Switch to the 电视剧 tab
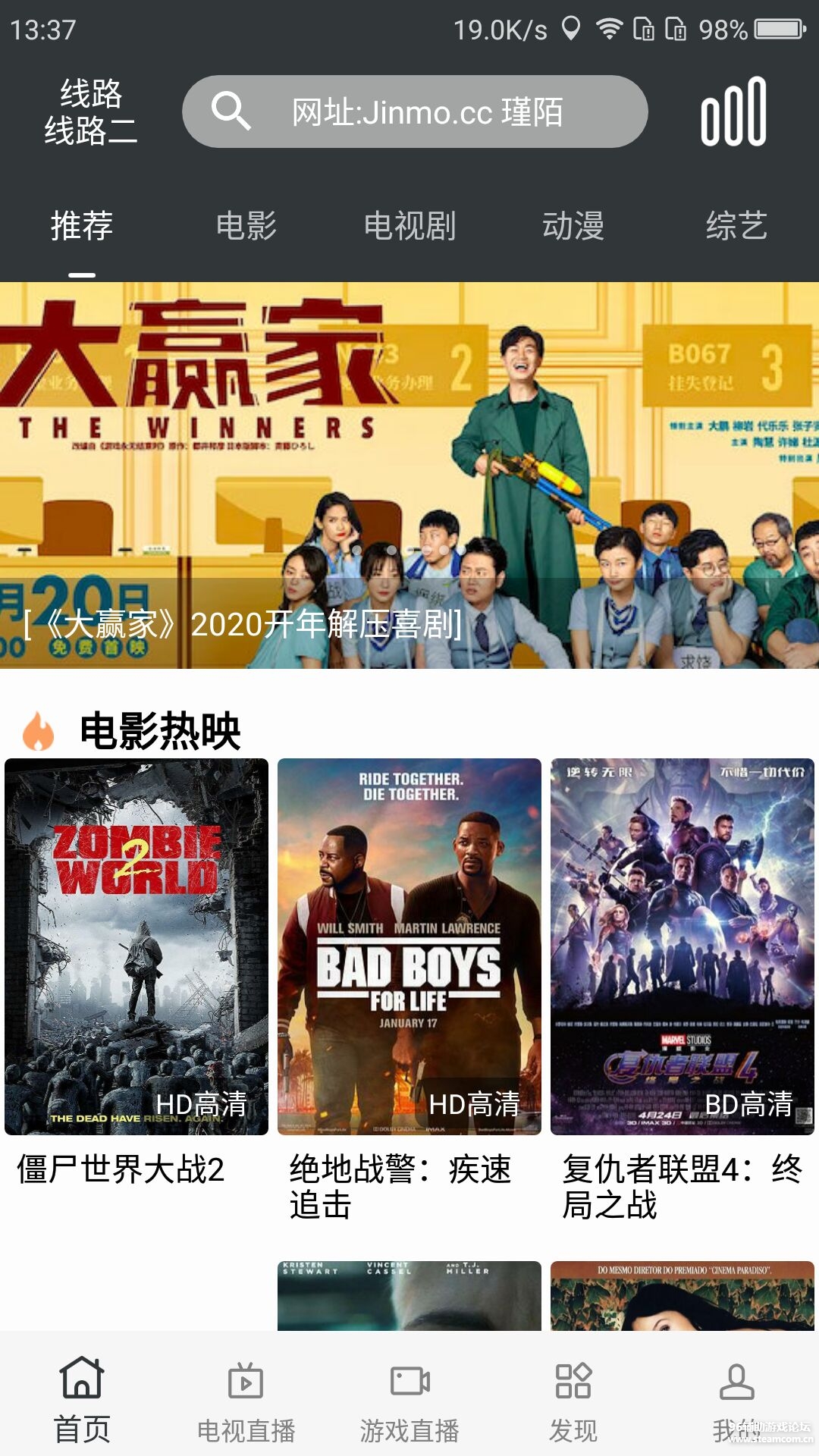 [409, 226]
